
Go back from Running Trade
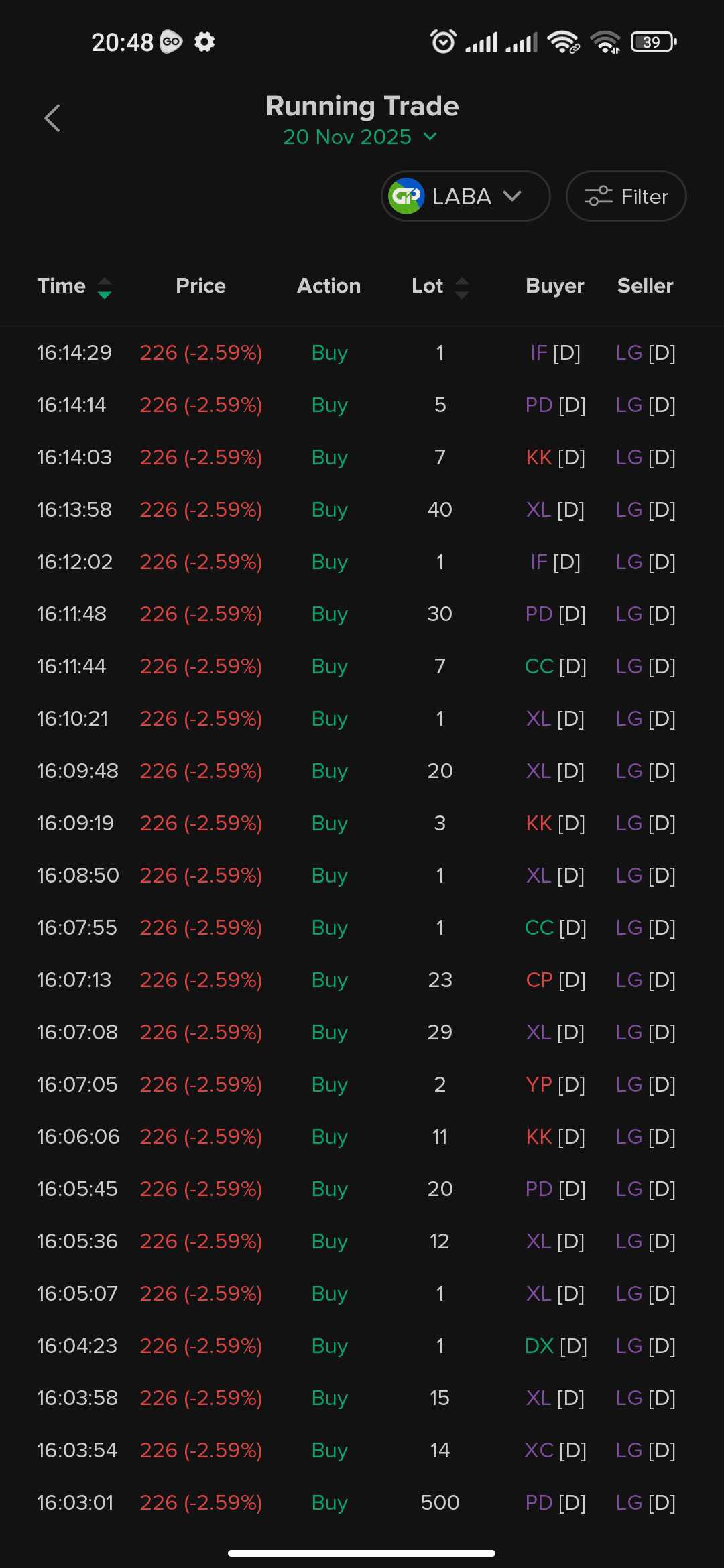coord(52,119)
